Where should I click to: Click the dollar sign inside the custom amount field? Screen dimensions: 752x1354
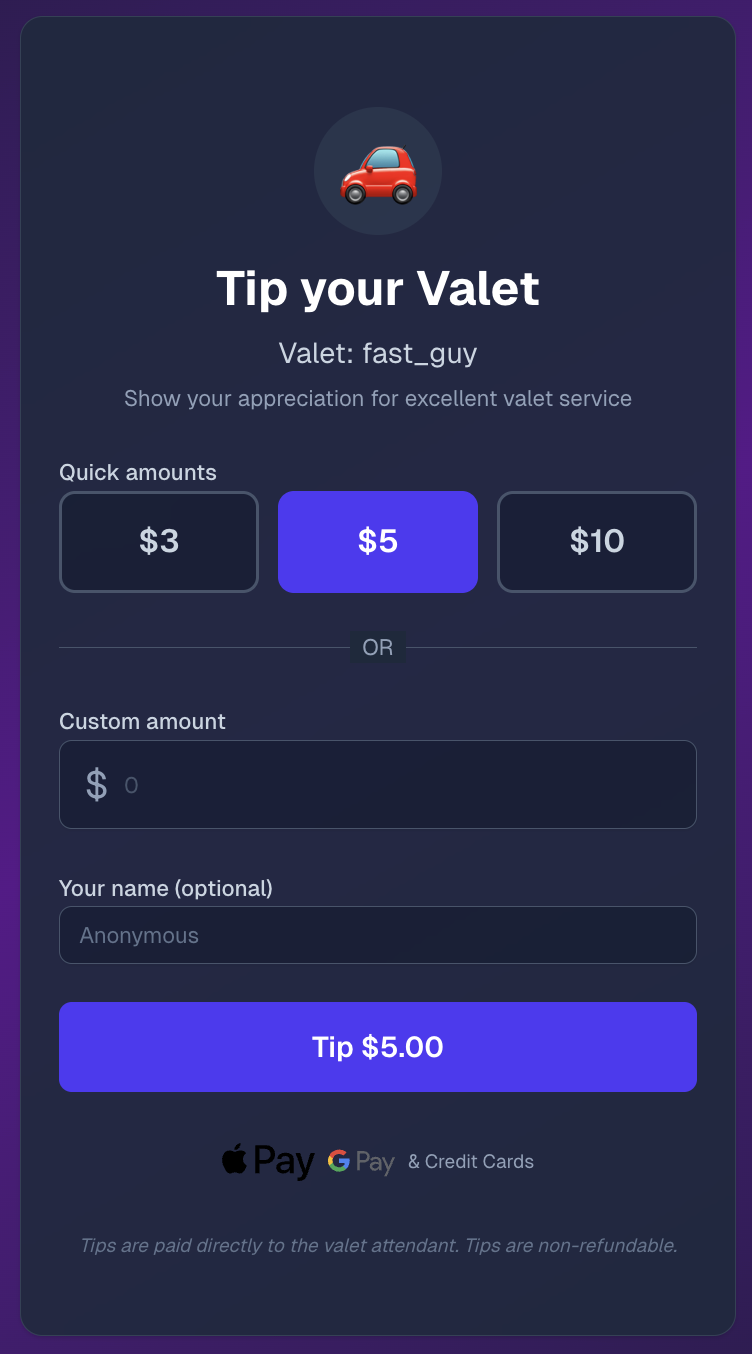95,784
